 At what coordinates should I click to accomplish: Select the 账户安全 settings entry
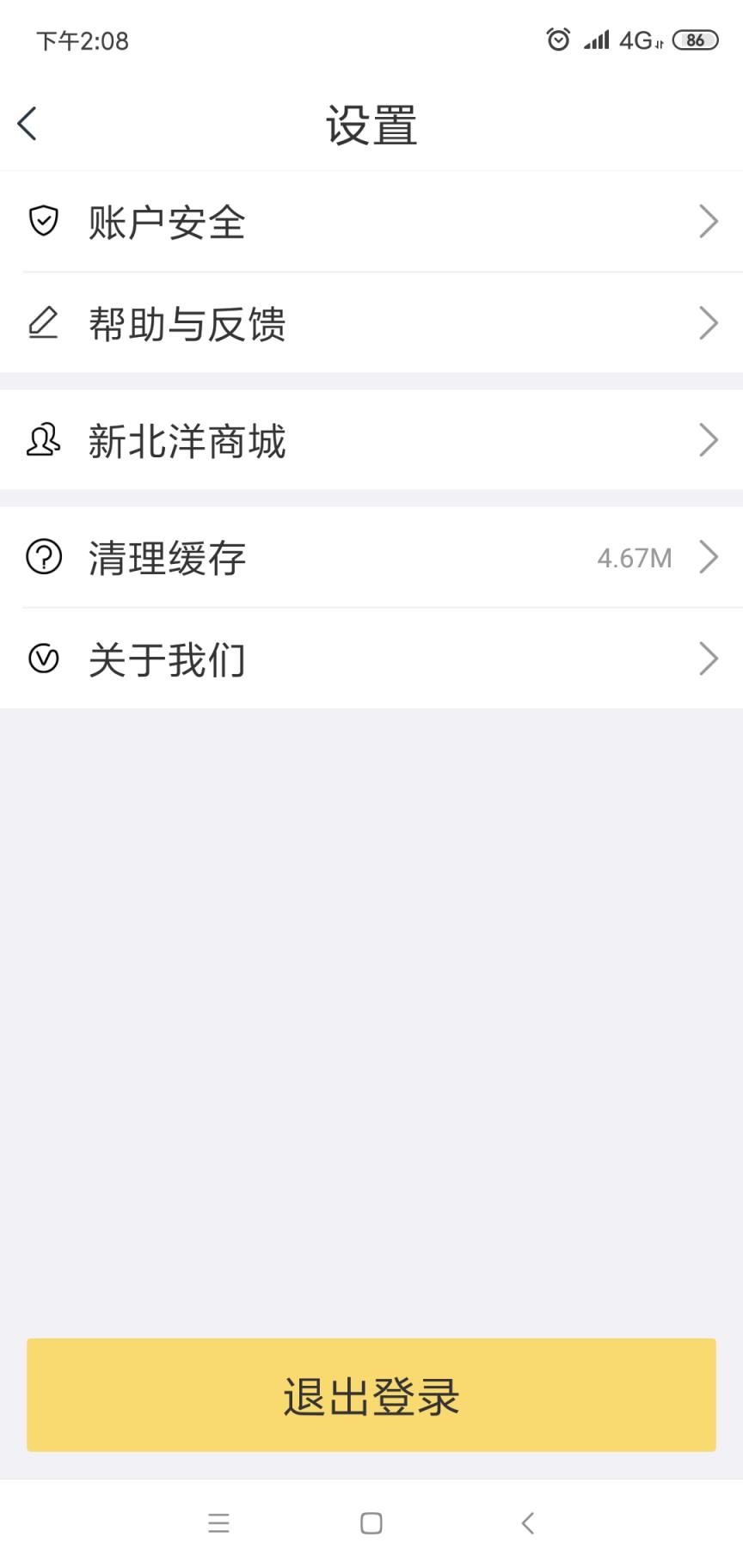(x=371, y=221)
